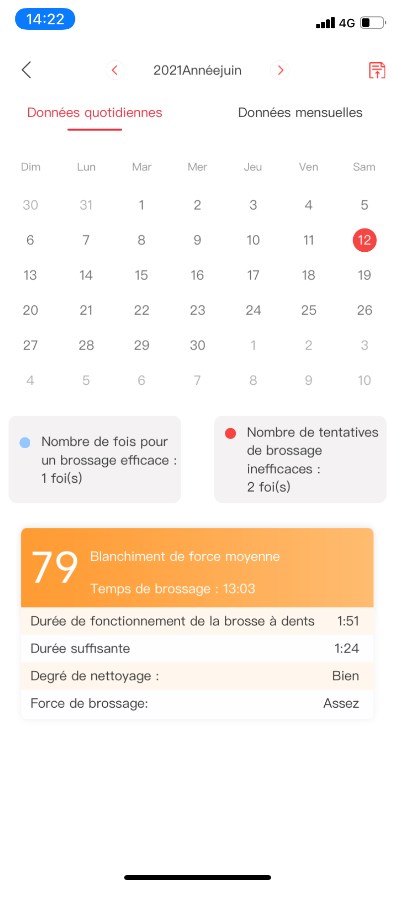The width and height of the screenshot is (403, 906).
Task: Go to the previous month
Action: tap(114, 70)
